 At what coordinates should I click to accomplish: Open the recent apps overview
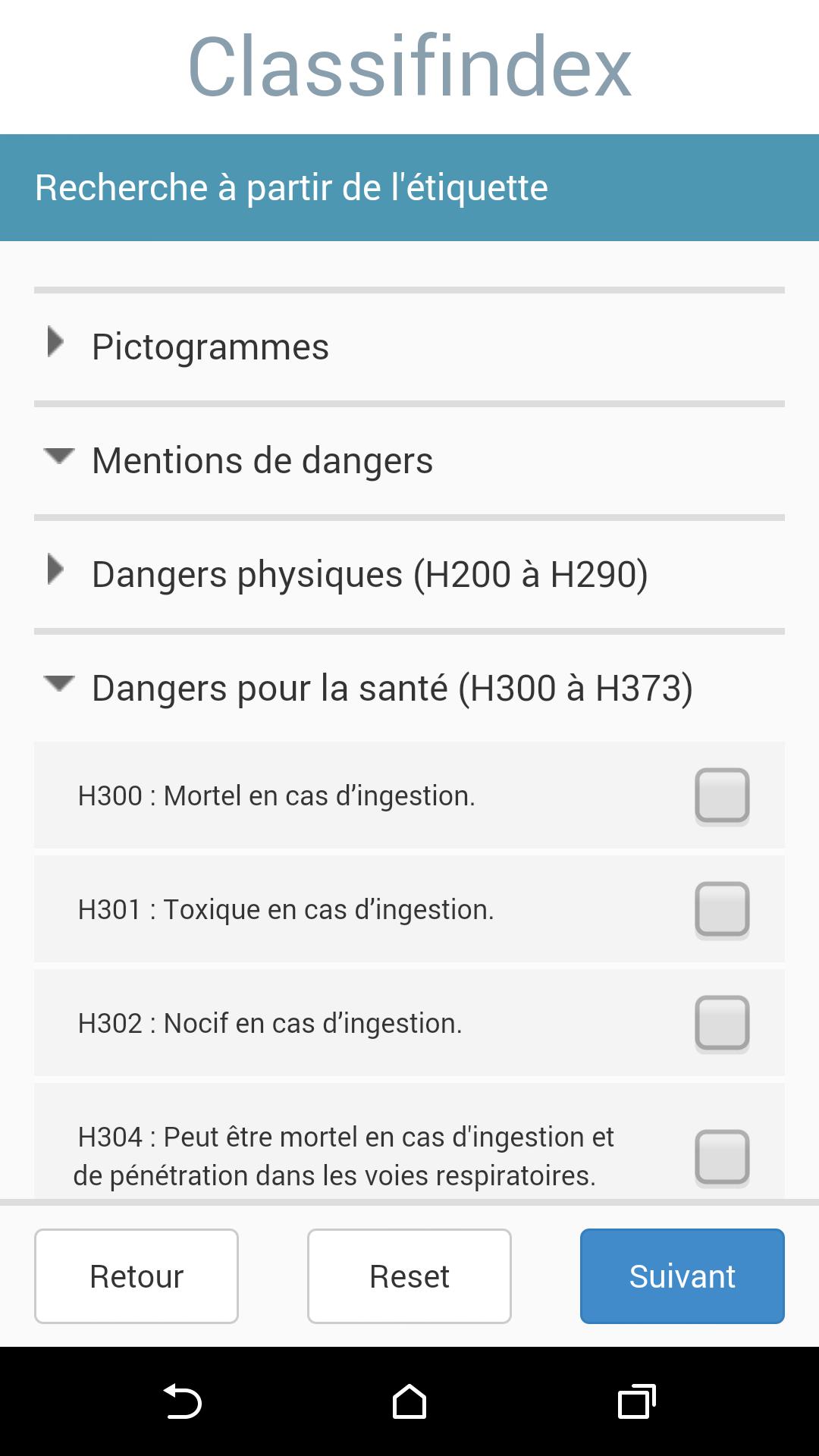point(637,1401)
